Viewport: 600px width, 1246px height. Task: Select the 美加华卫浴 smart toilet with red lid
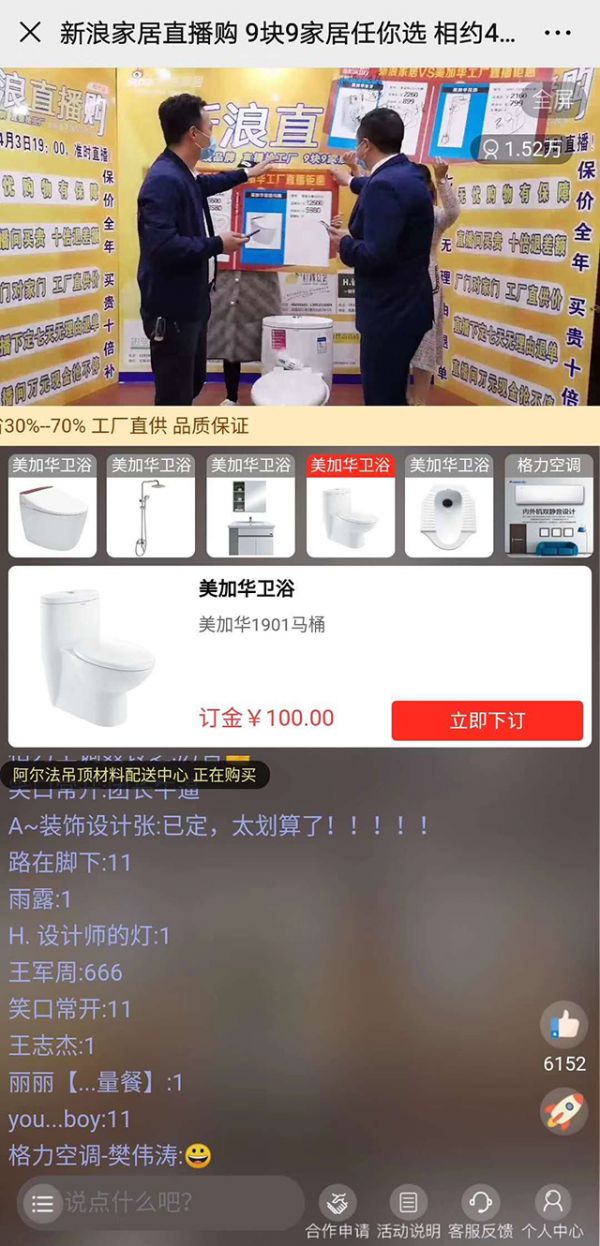click(x=52, y=506)
